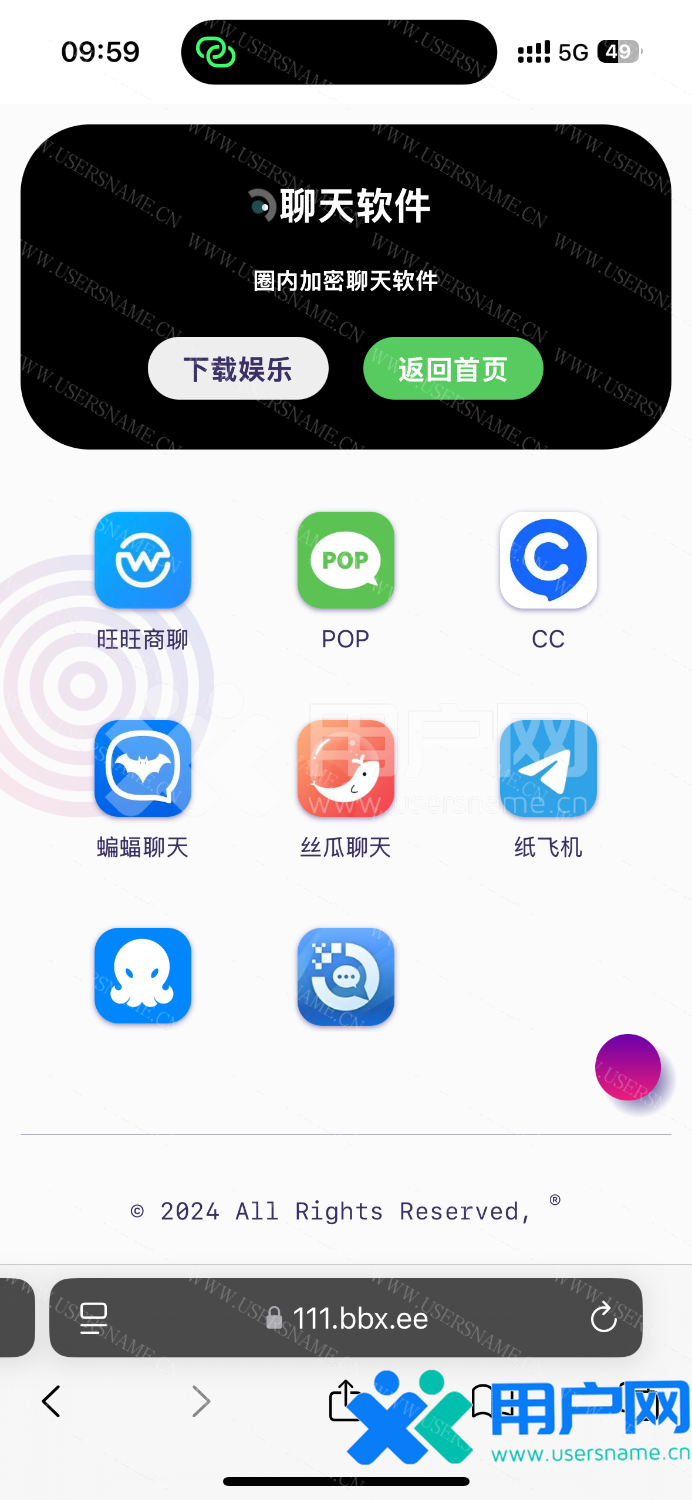Screen dimensions: 692x1500
Task: Open the chat bubble Q app icon
Action: click(x=345, y=976)
